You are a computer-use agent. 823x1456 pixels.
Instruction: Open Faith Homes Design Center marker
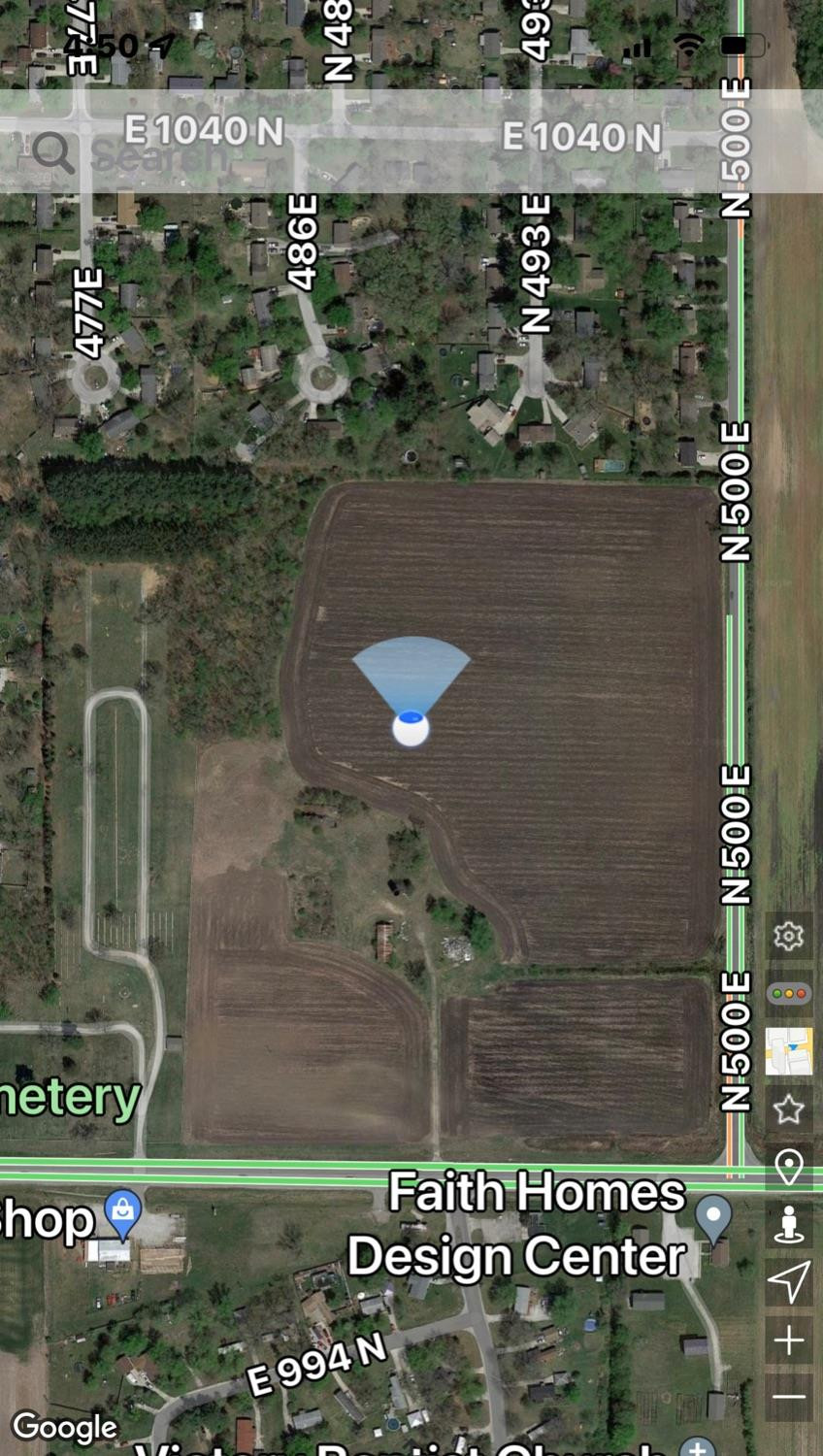click(x=714, y=1217)
